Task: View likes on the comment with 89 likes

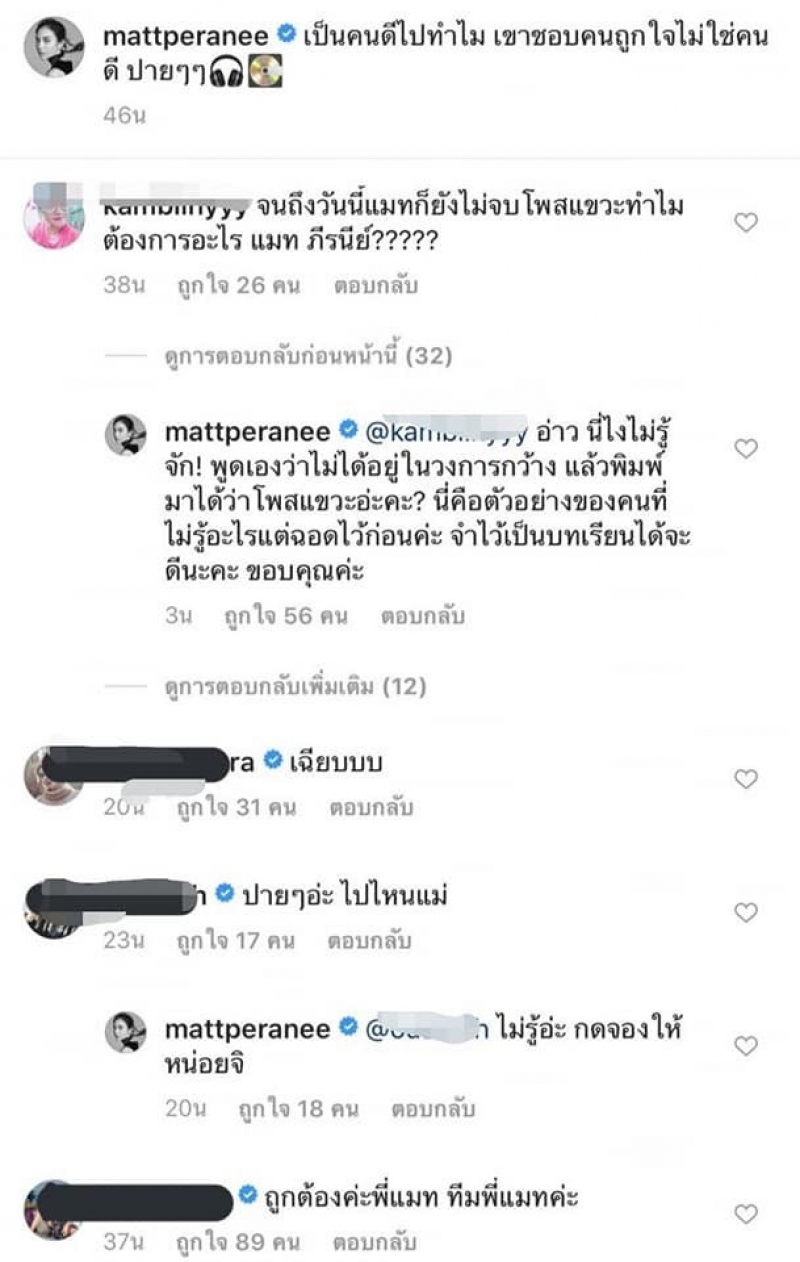Action: pyautogui.click(x=234, y=1243)
